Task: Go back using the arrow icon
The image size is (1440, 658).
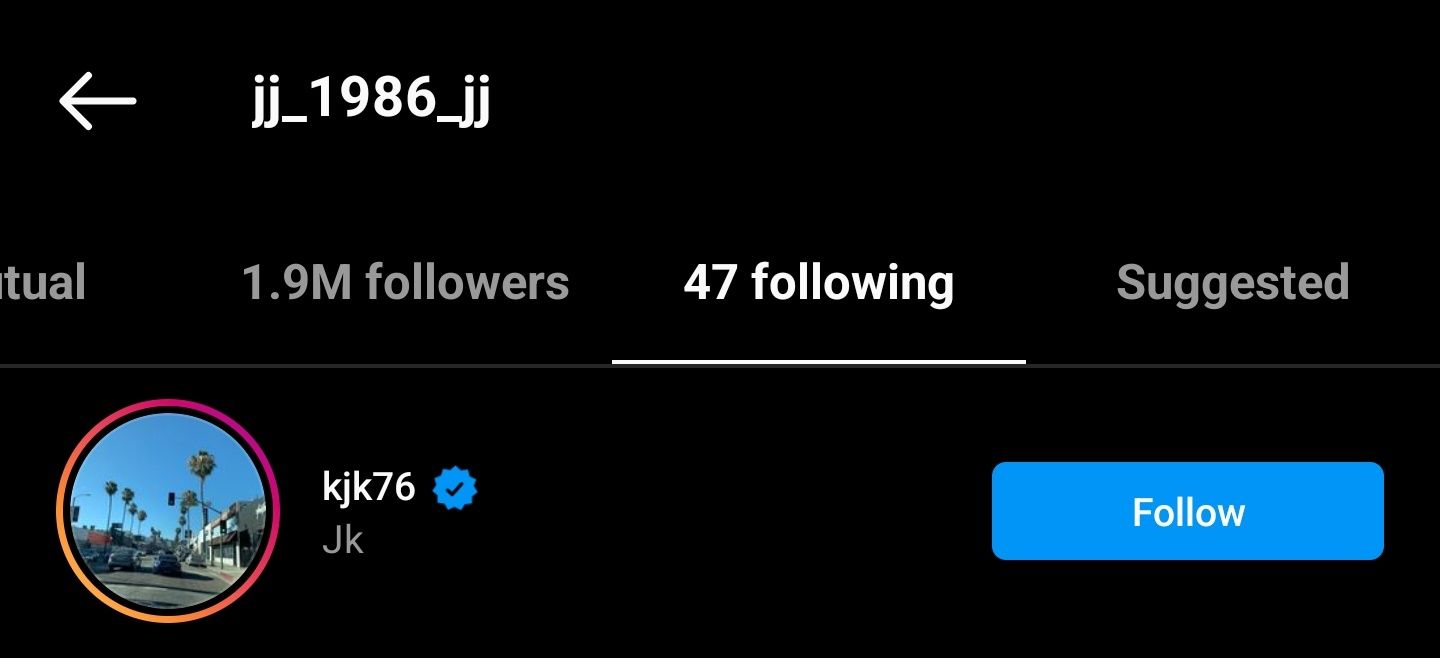Action: (97, 100)
